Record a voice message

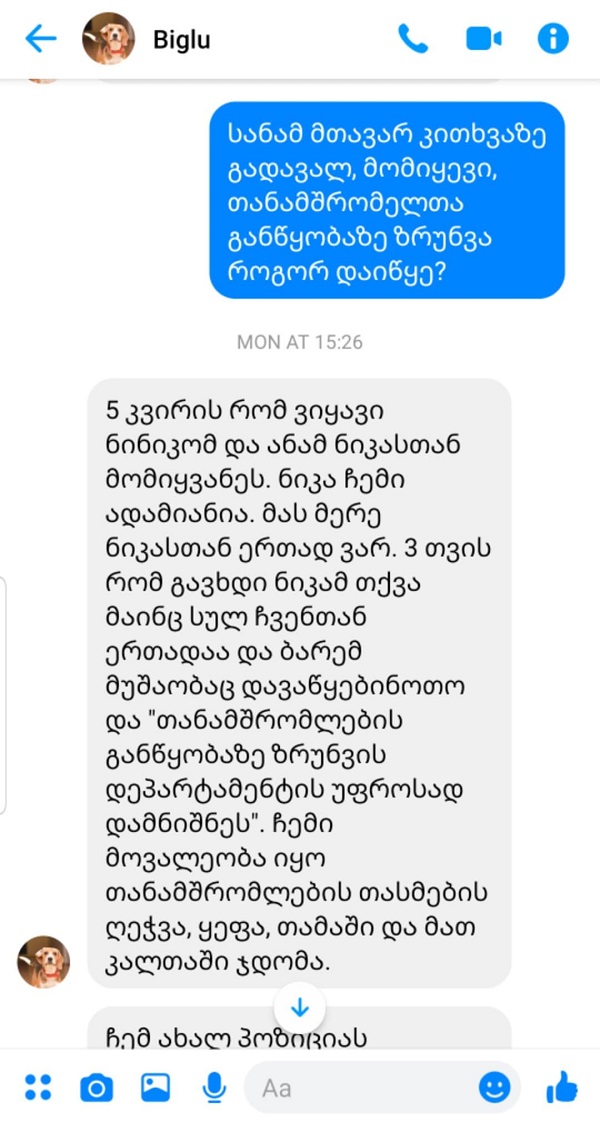point(213,1087)
